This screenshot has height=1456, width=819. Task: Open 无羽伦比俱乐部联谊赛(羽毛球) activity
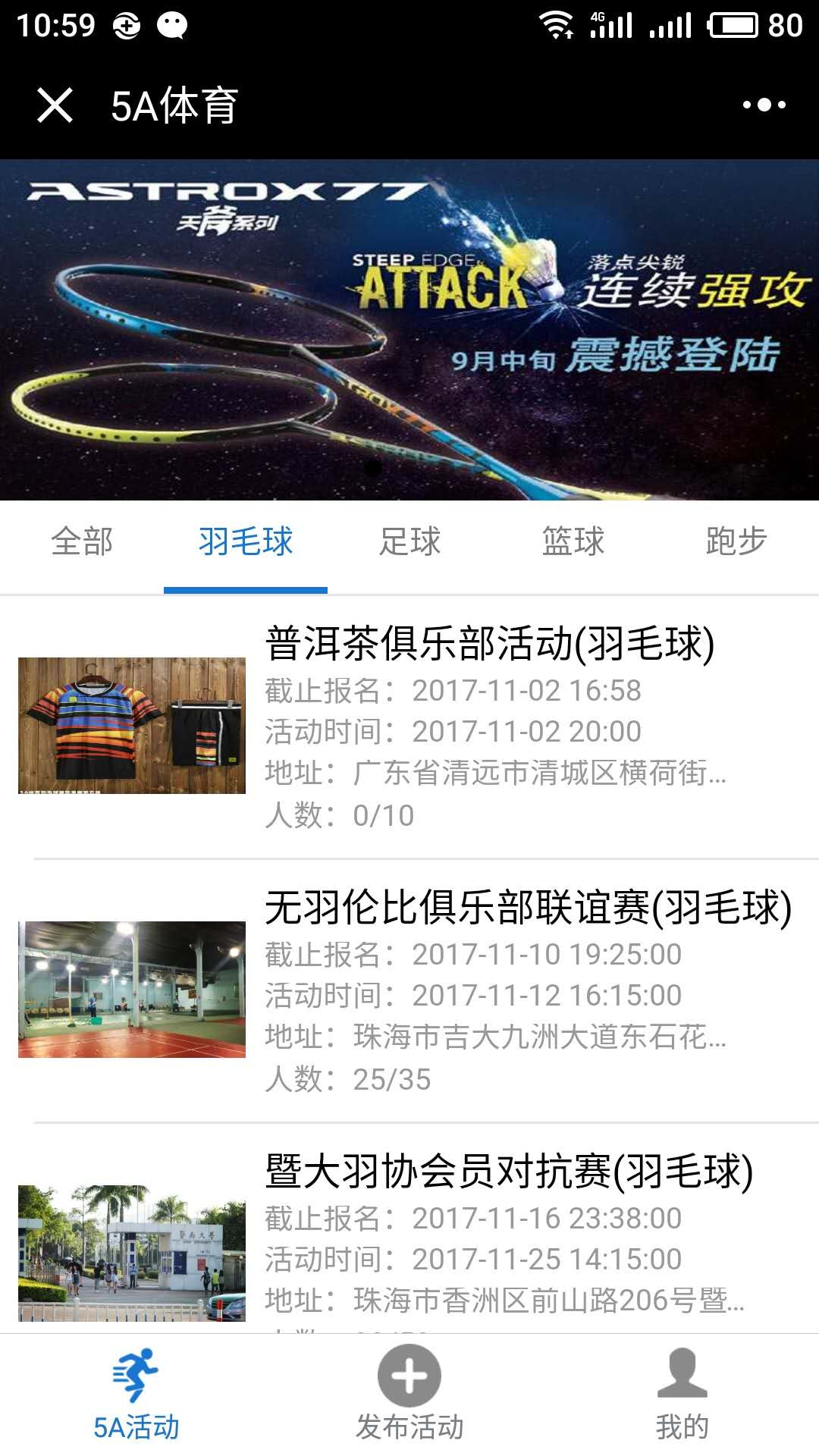[409, 991]
